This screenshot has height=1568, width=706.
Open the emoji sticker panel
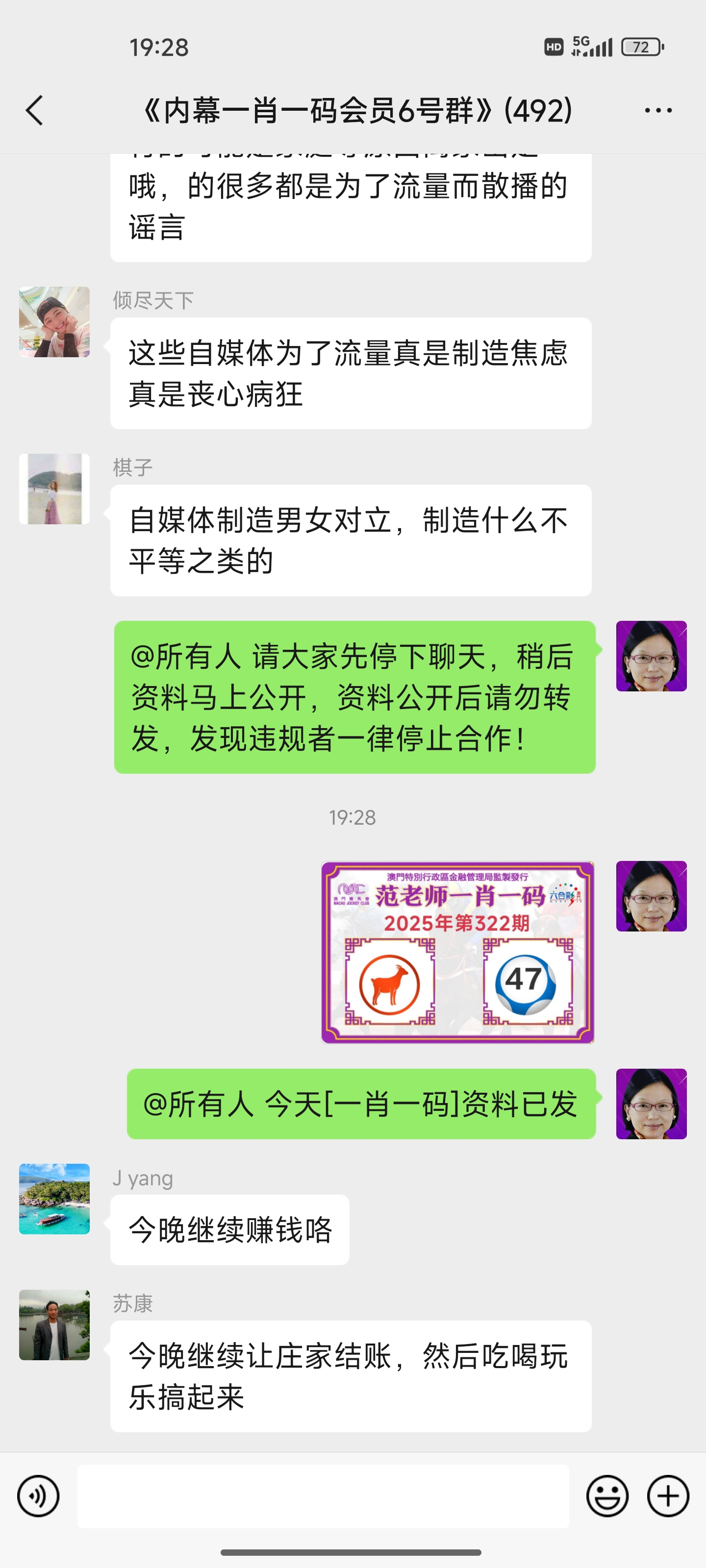pos(606,1495)
